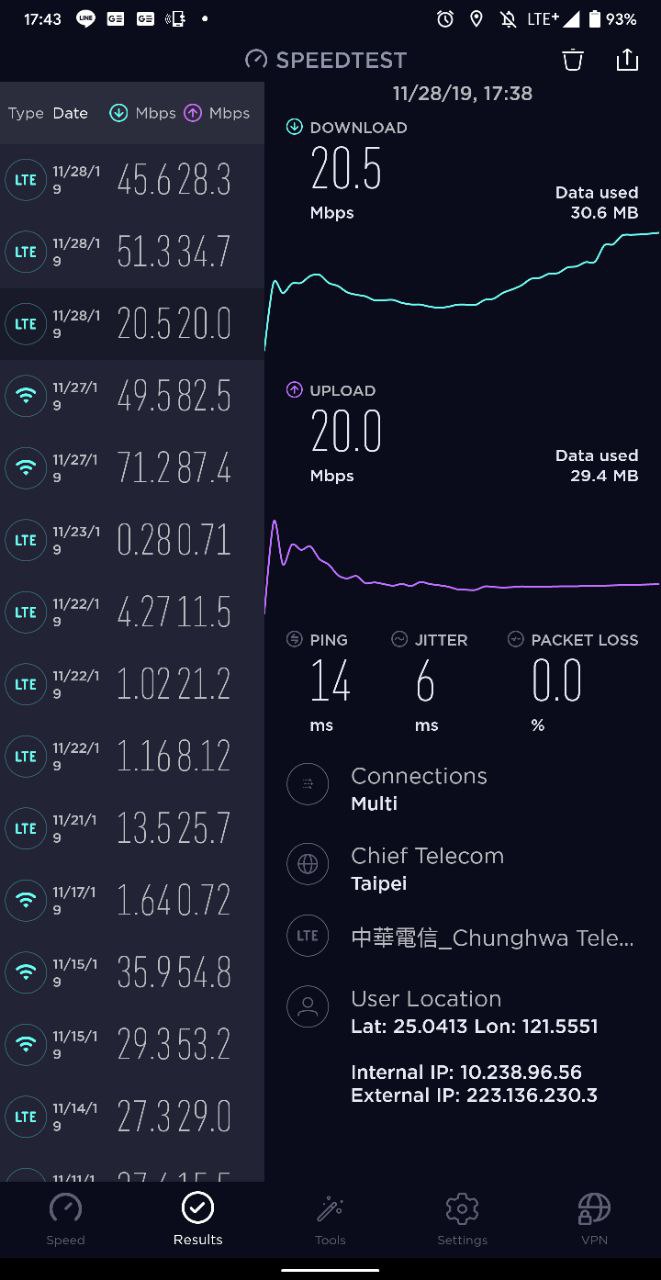Screen dimensions: 661x1280
Task: Switch to the Speed tab
Action: click(66, 1219)
